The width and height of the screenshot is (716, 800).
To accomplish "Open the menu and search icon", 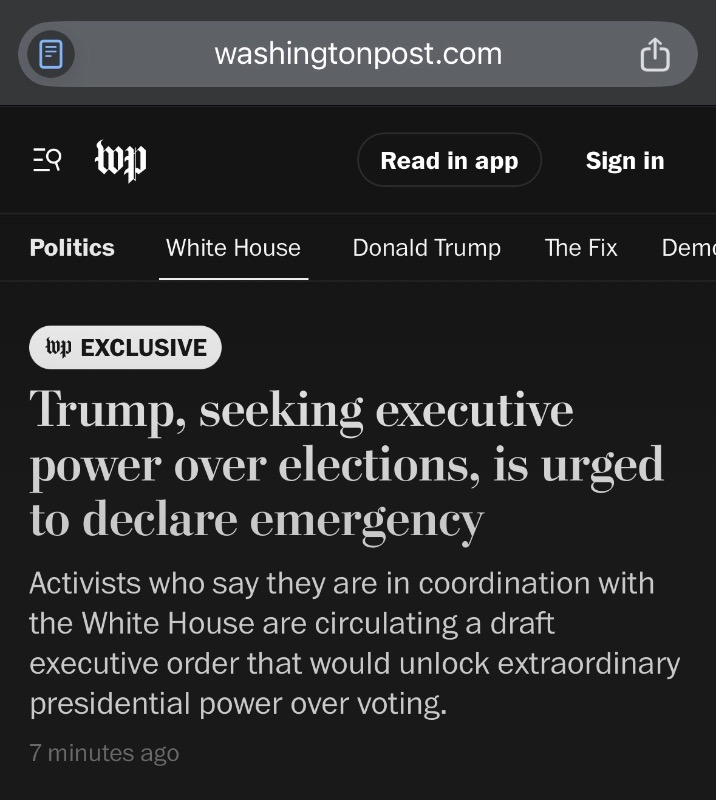I will (47, 160).
